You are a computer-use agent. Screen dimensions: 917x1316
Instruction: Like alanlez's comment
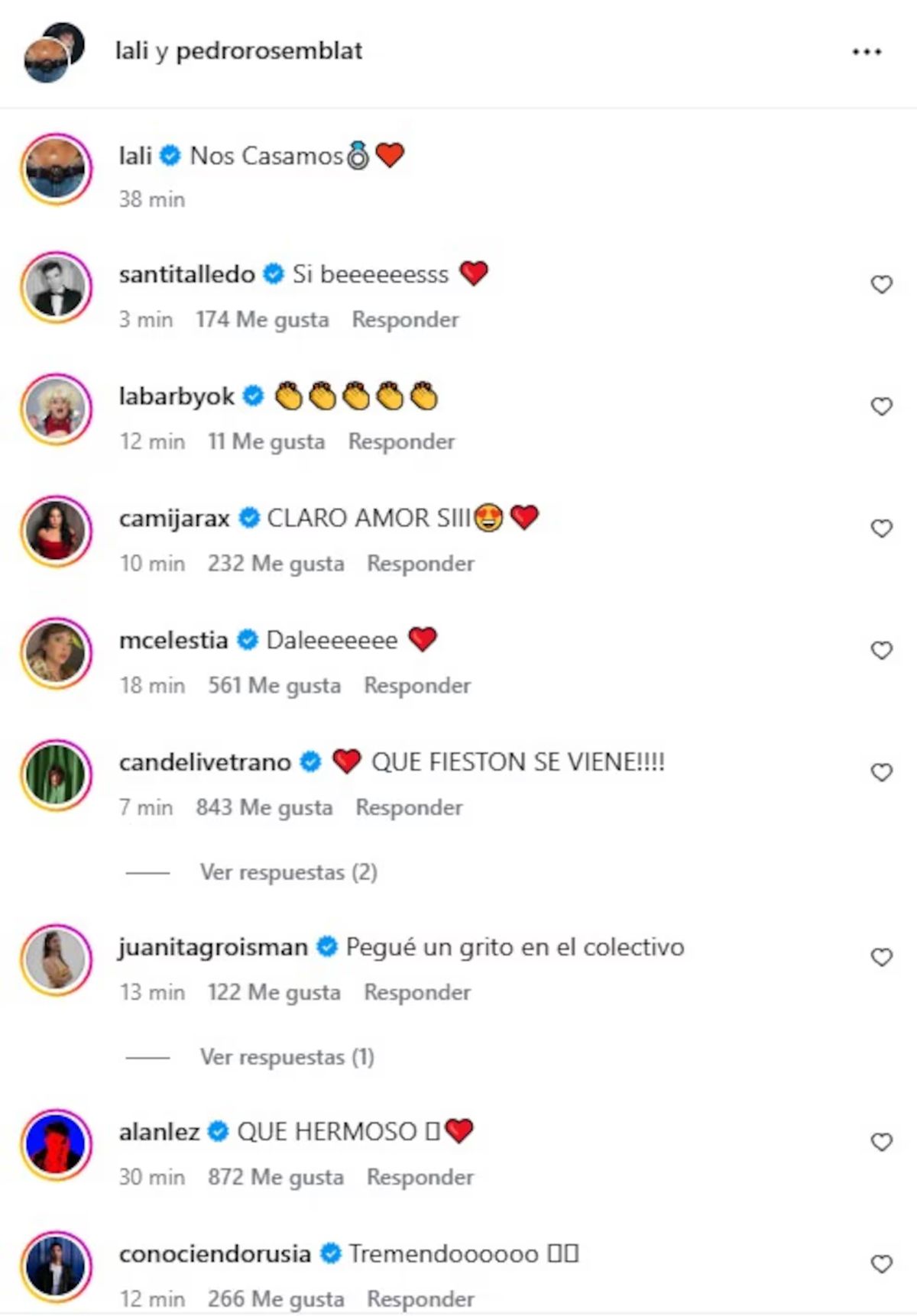click(x=881, y=1142)
